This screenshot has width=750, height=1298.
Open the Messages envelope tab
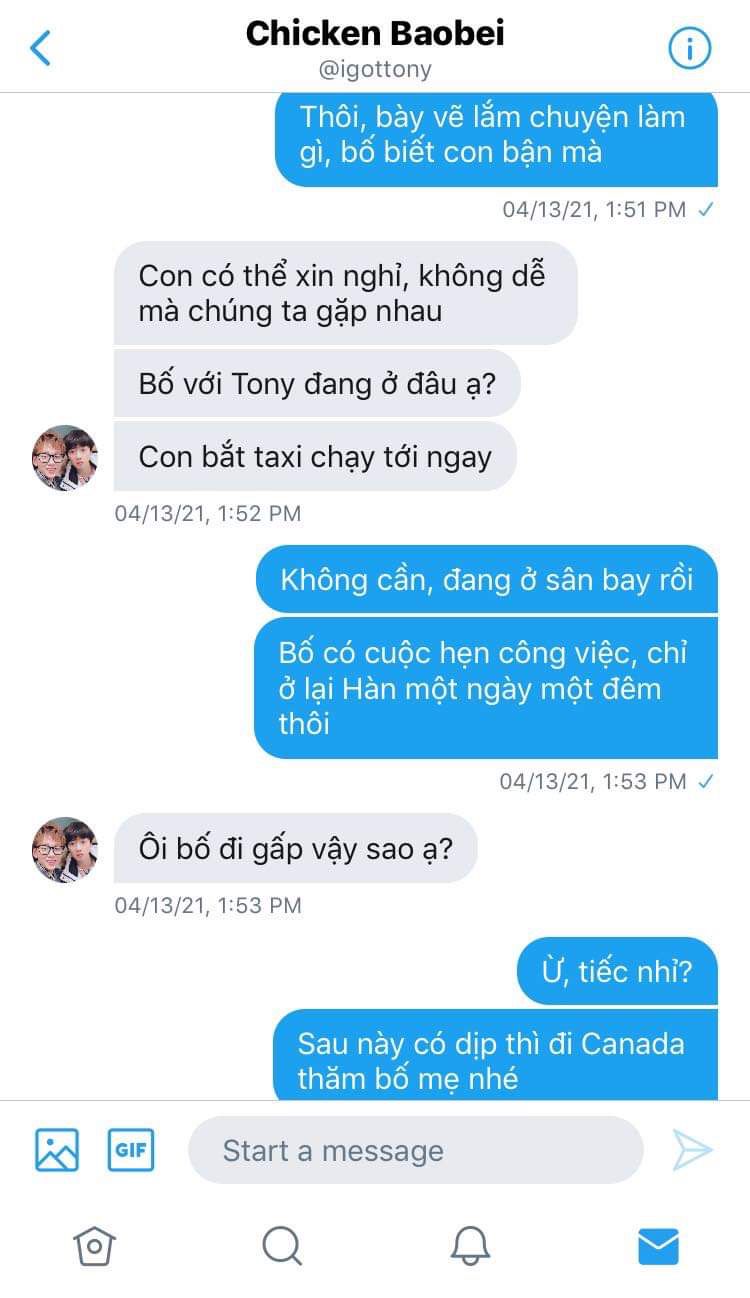658,1246
